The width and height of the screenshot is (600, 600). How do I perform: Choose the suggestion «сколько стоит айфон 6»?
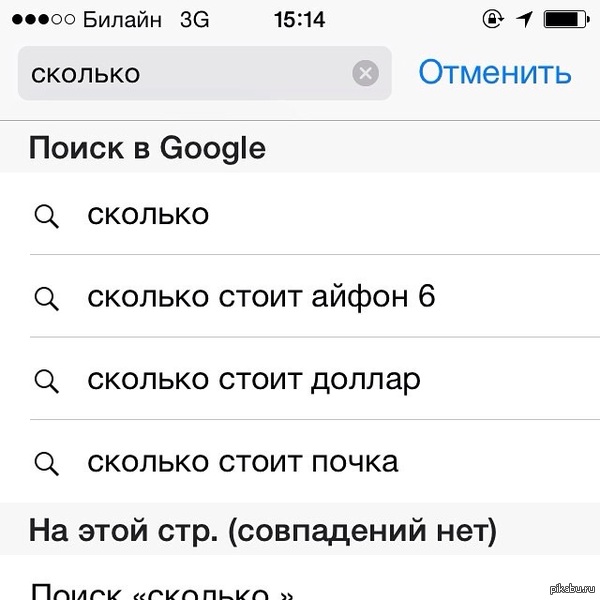(x=261, y=297)
